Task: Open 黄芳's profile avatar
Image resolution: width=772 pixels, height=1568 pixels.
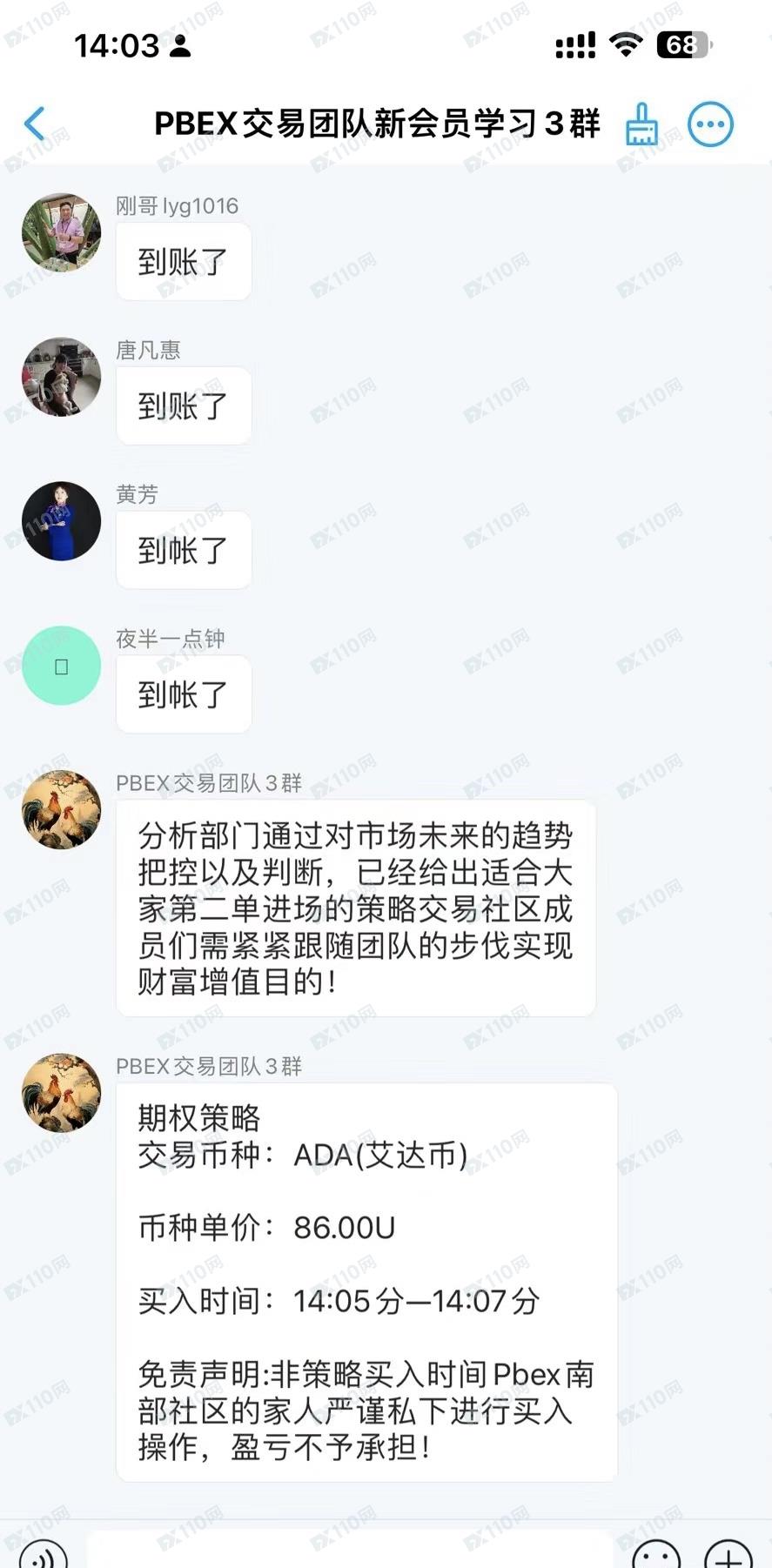Action: tap(61, 521)
